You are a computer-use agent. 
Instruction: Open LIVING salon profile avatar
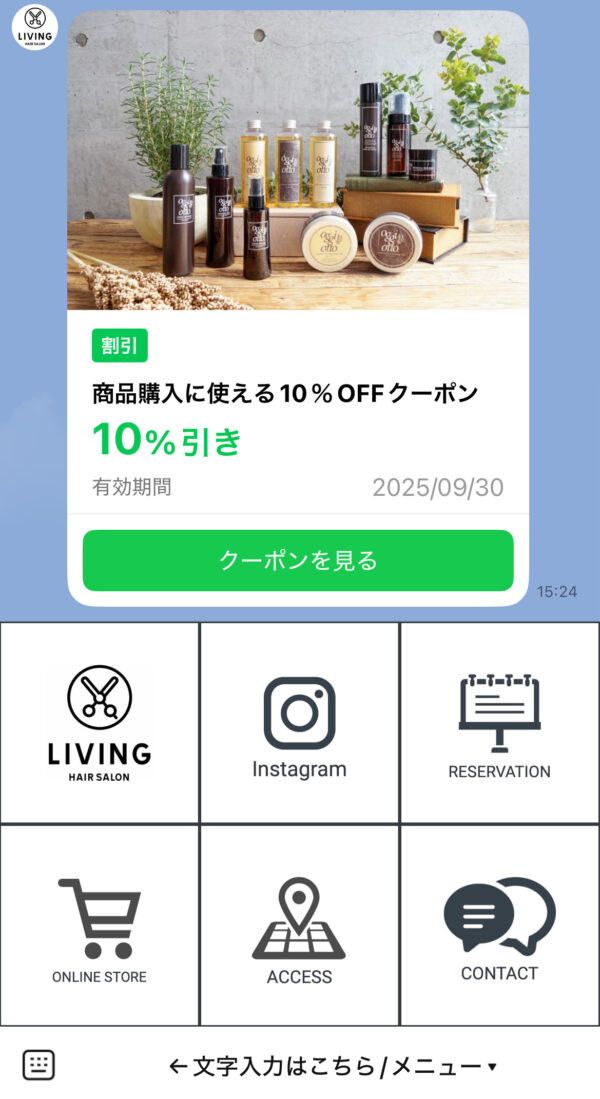pos(35,29)
